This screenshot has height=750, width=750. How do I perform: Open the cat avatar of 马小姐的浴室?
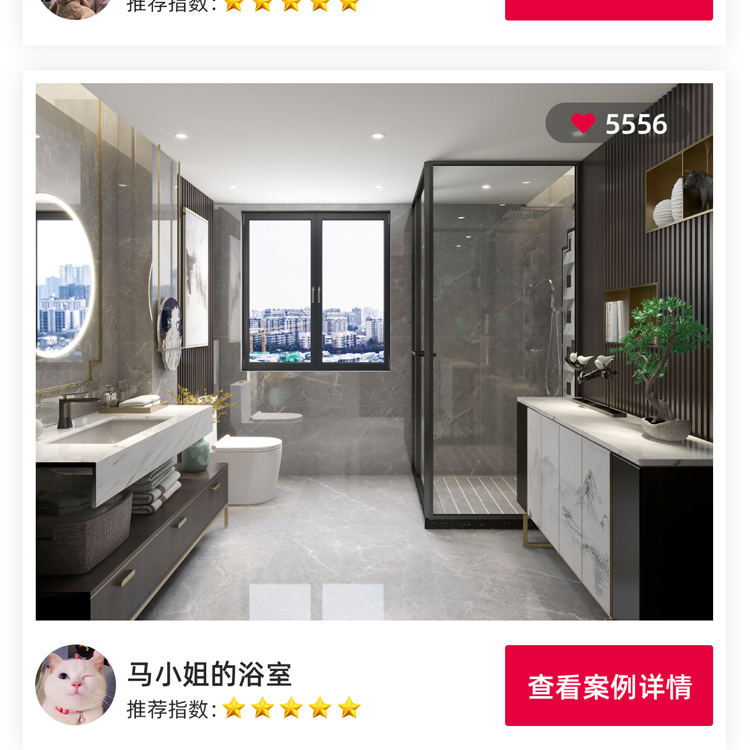[x=76, y=685]
